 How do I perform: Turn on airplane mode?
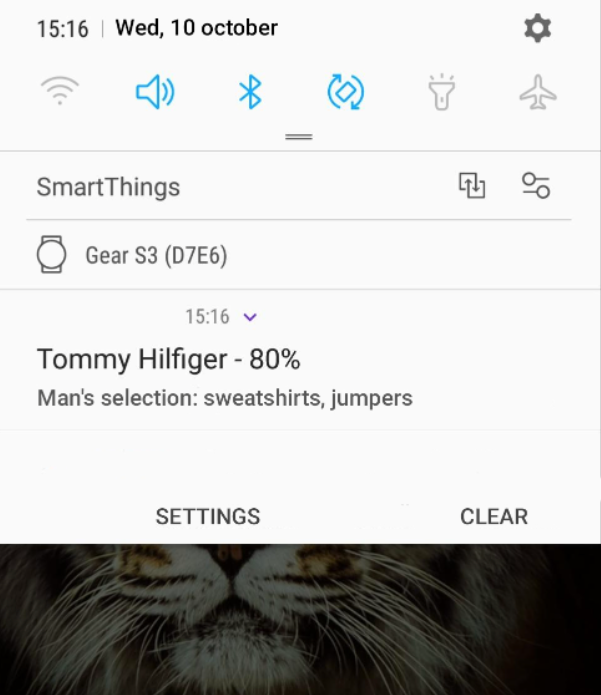coord(537,93)
